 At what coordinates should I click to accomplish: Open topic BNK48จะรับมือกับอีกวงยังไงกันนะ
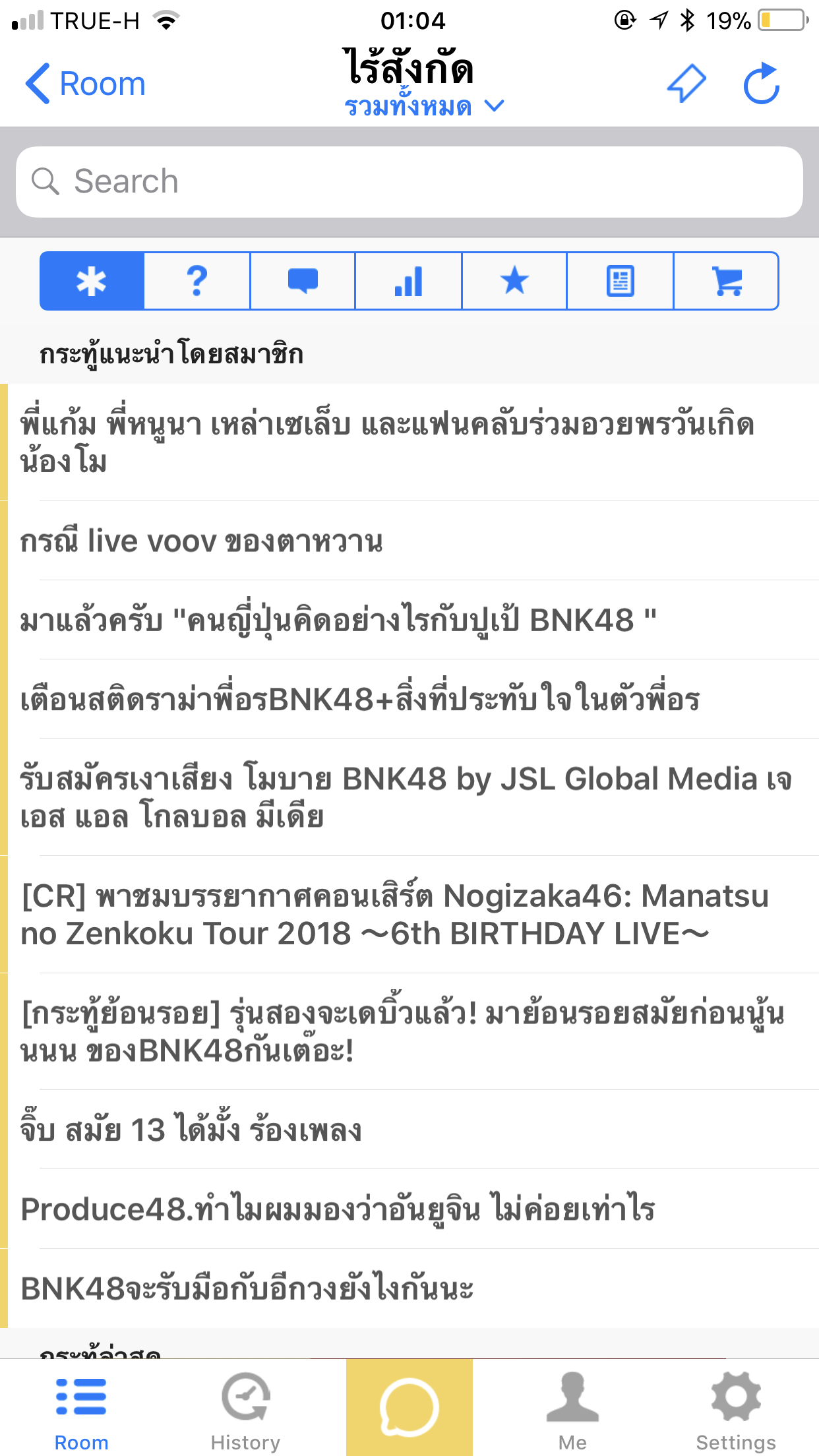click(409, 1288)
